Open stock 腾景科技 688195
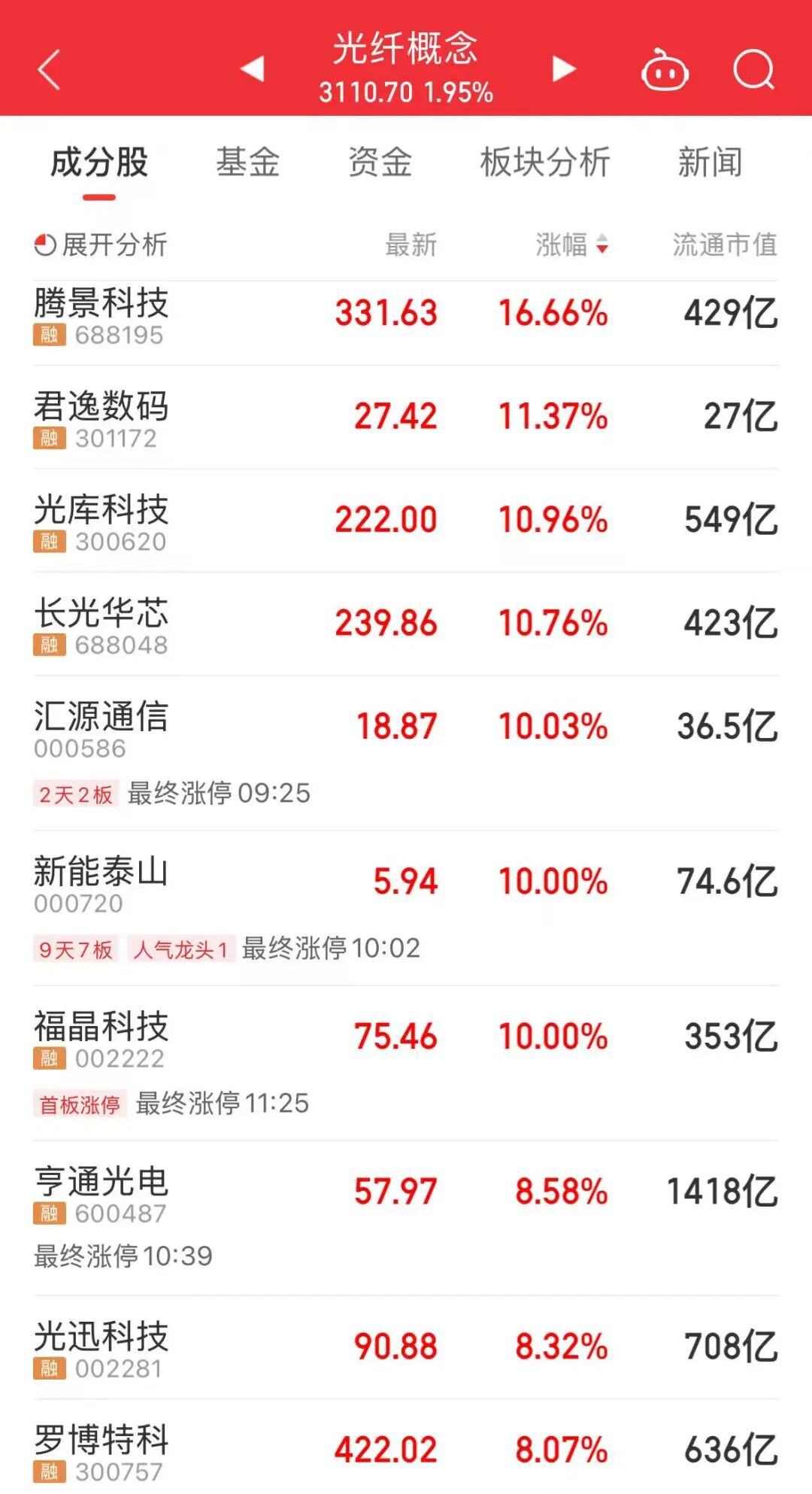Screen dimensions: 812x1494 point(101,316)
